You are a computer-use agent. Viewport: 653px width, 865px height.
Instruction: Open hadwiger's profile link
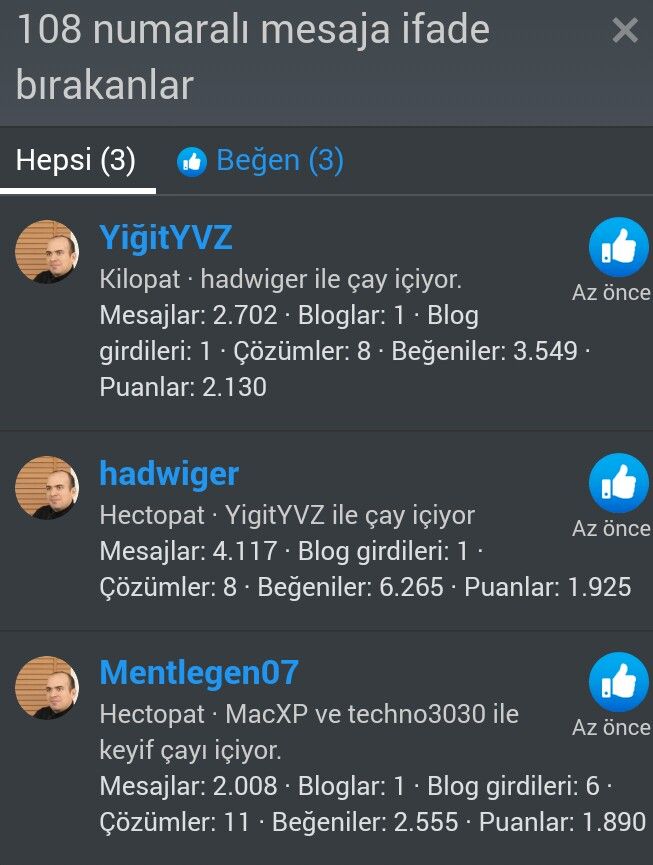pyautogui.click(x=169, y=473)
